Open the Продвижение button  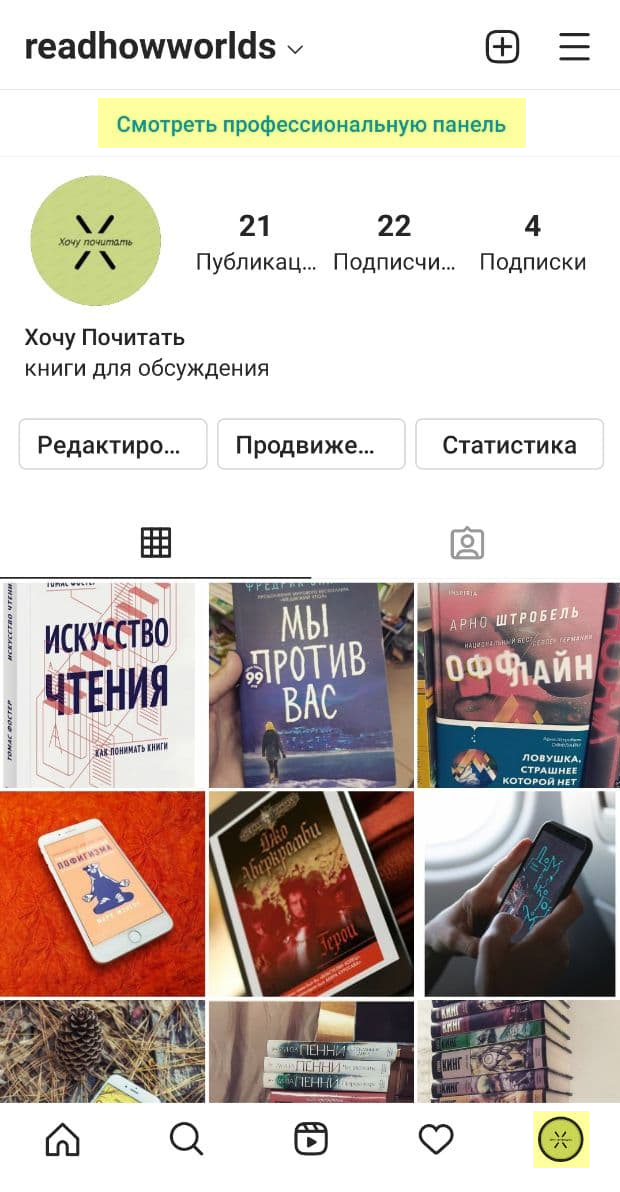(311, 444)
